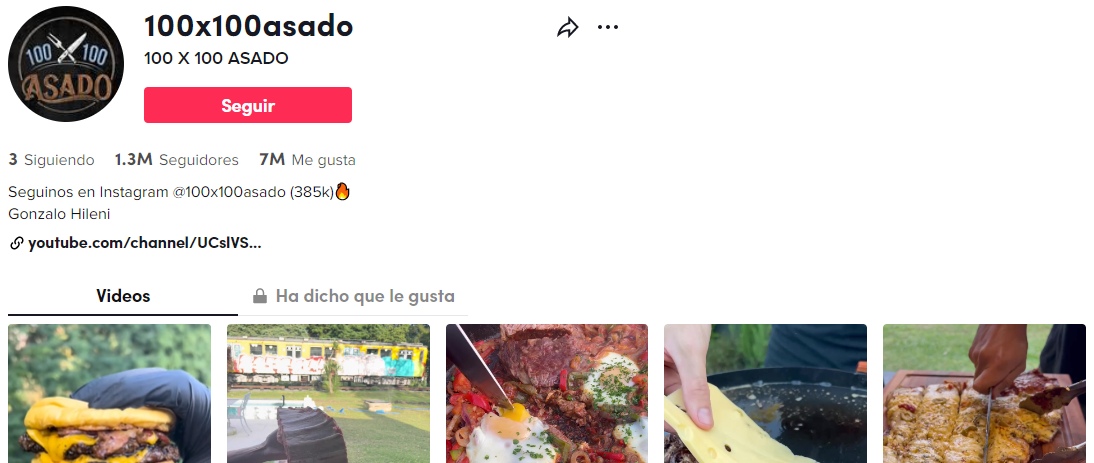1094x463 pixels.
Task: Open the youtube.com channel link
Action: (144, 243)
